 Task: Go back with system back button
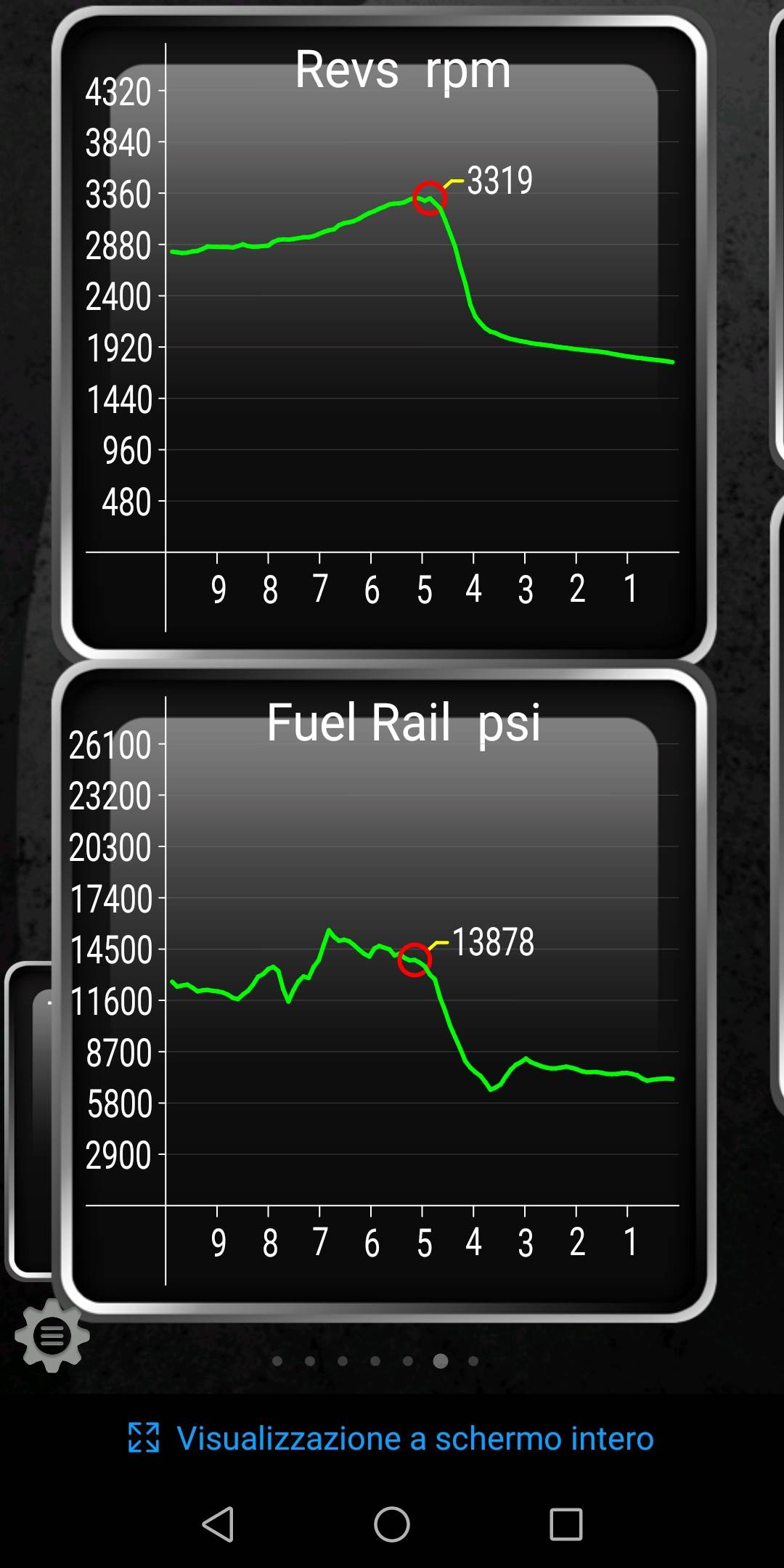click(x=218, y=1524)
